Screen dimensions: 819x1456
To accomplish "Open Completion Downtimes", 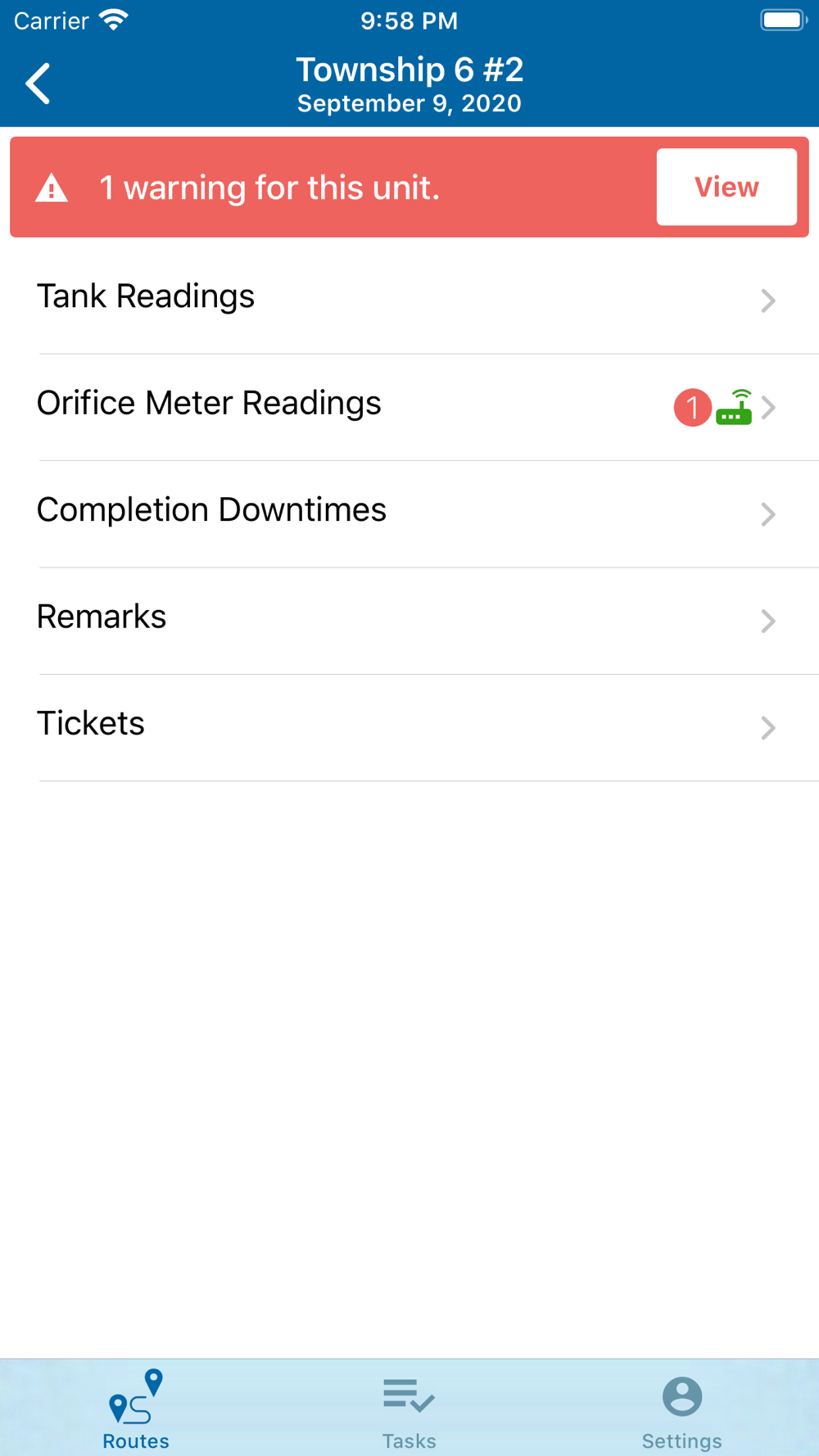I will click(x=409, y=514).
